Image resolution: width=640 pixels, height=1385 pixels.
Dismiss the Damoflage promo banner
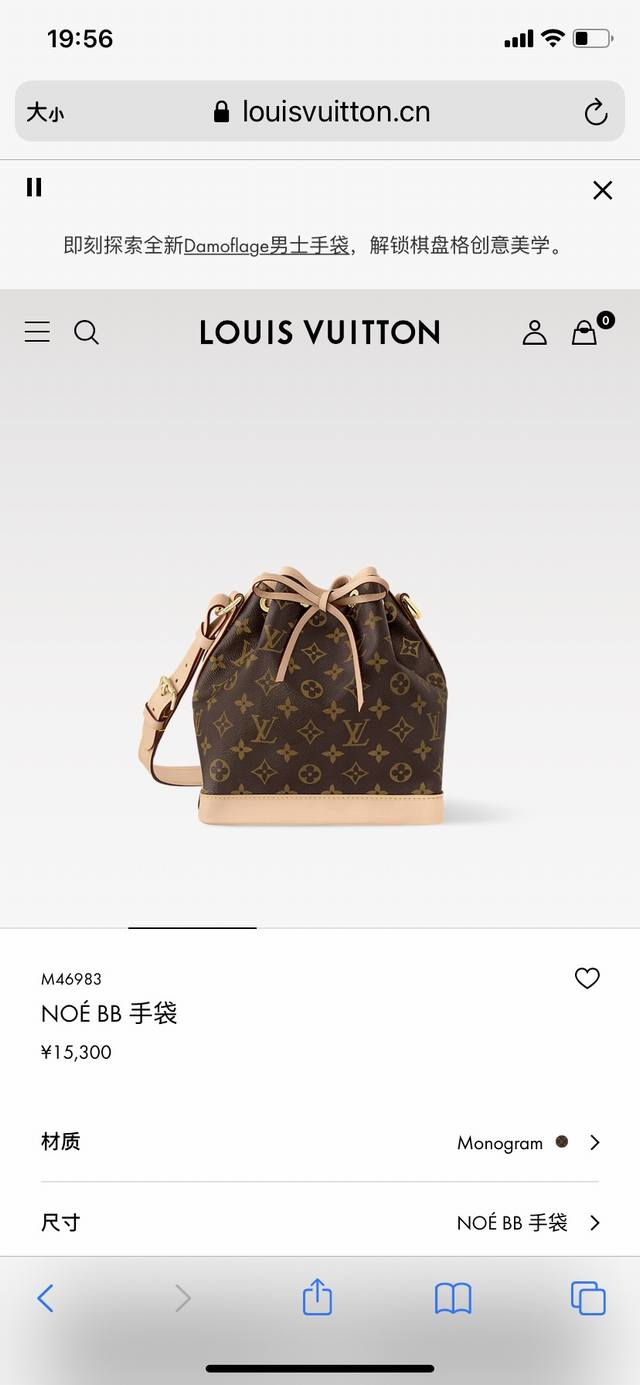click(x=602, y=190)
